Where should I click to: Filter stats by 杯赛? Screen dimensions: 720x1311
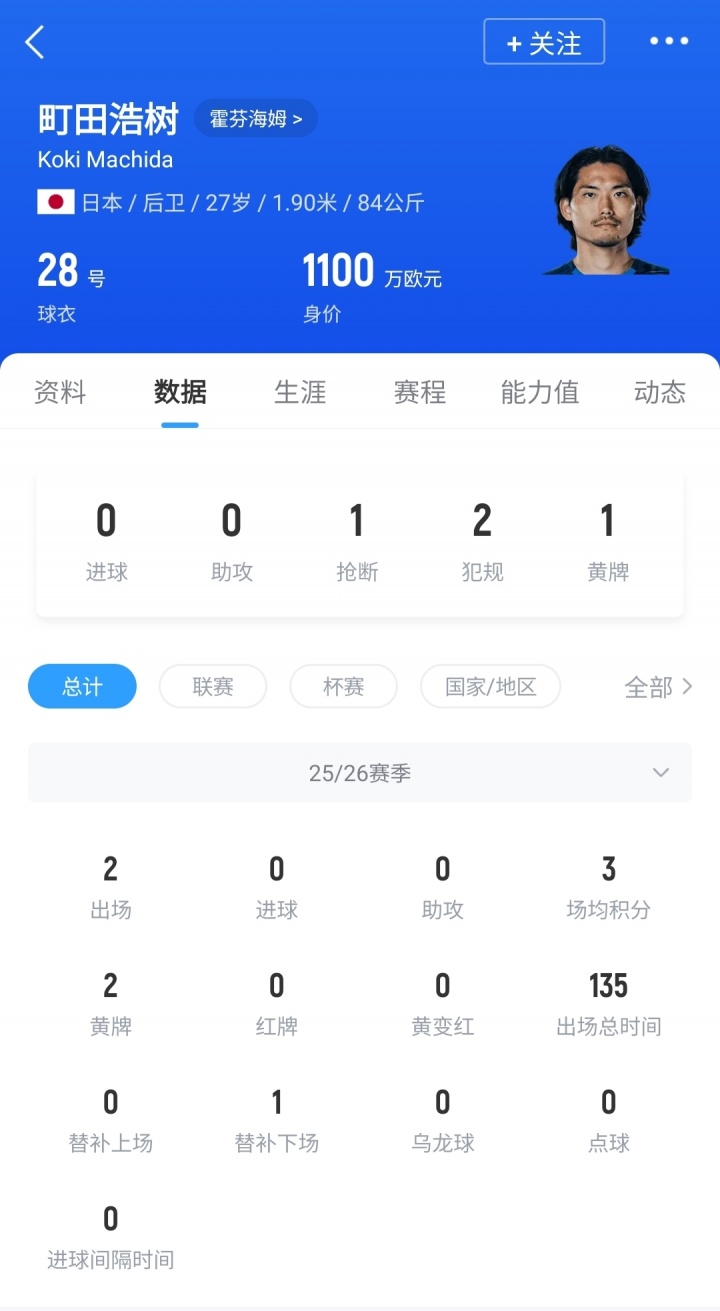click(x=343, y=686)
